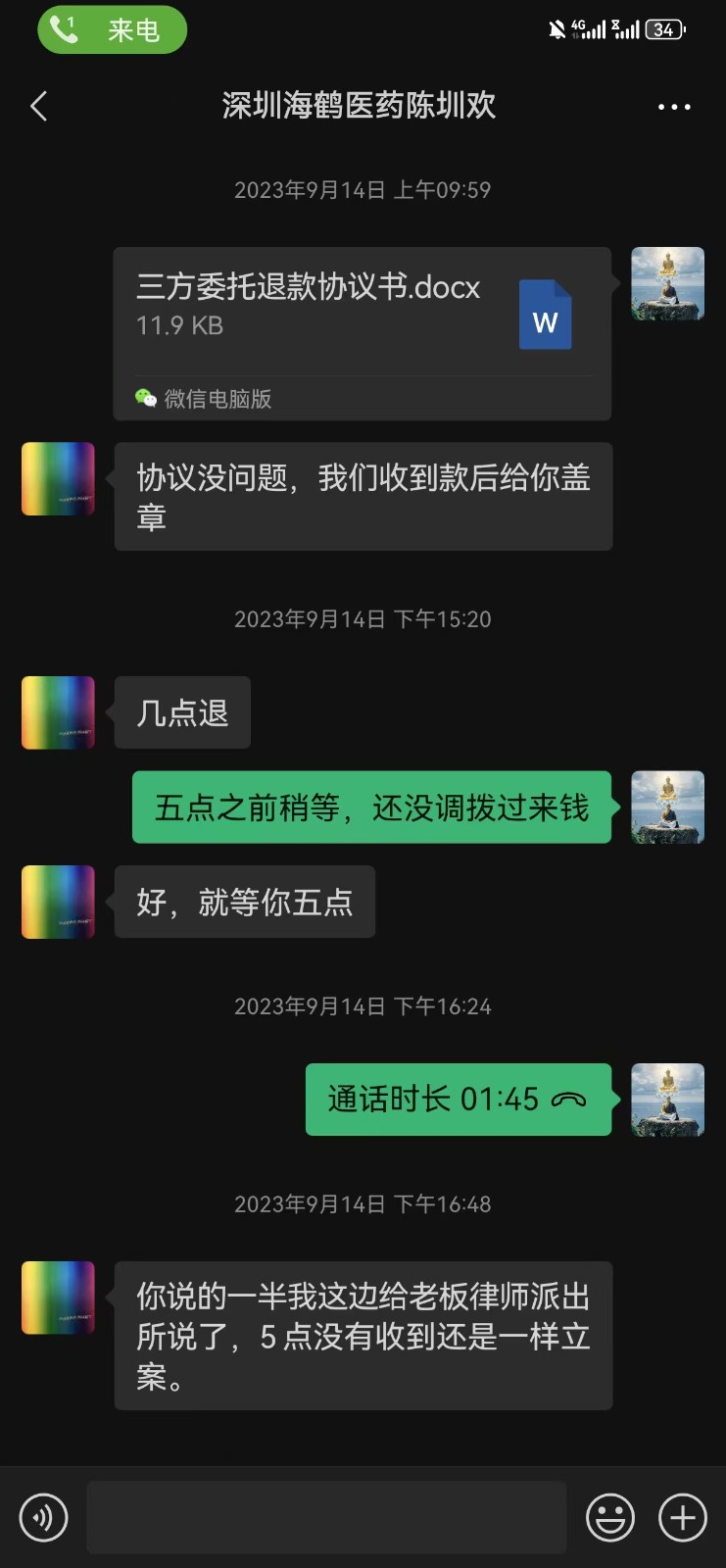Viewport: 726px width, 1568px height.
Task: Open the plus attachments menu
Action: 683,1517
